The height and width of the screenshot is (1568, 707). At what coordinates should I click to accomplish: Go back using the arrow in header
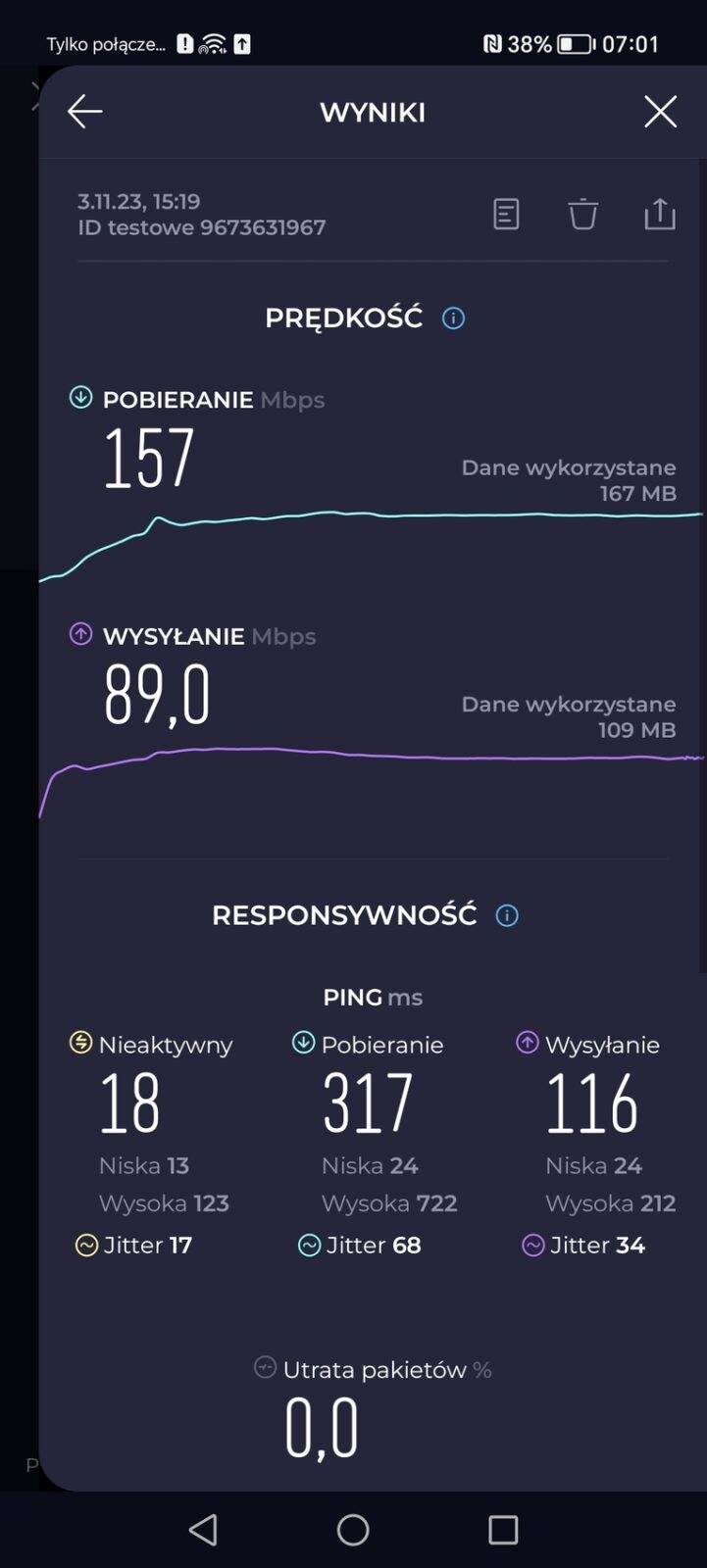coord(85,112)
